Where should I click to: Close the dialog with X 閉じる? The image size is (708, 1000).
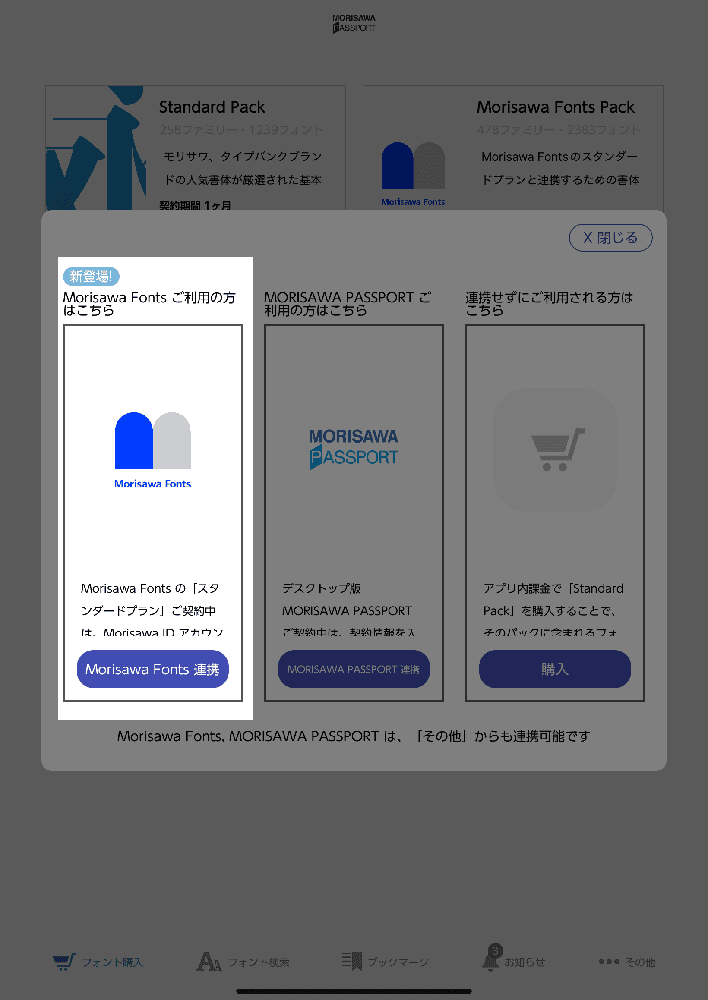click(x=611, y=238)
